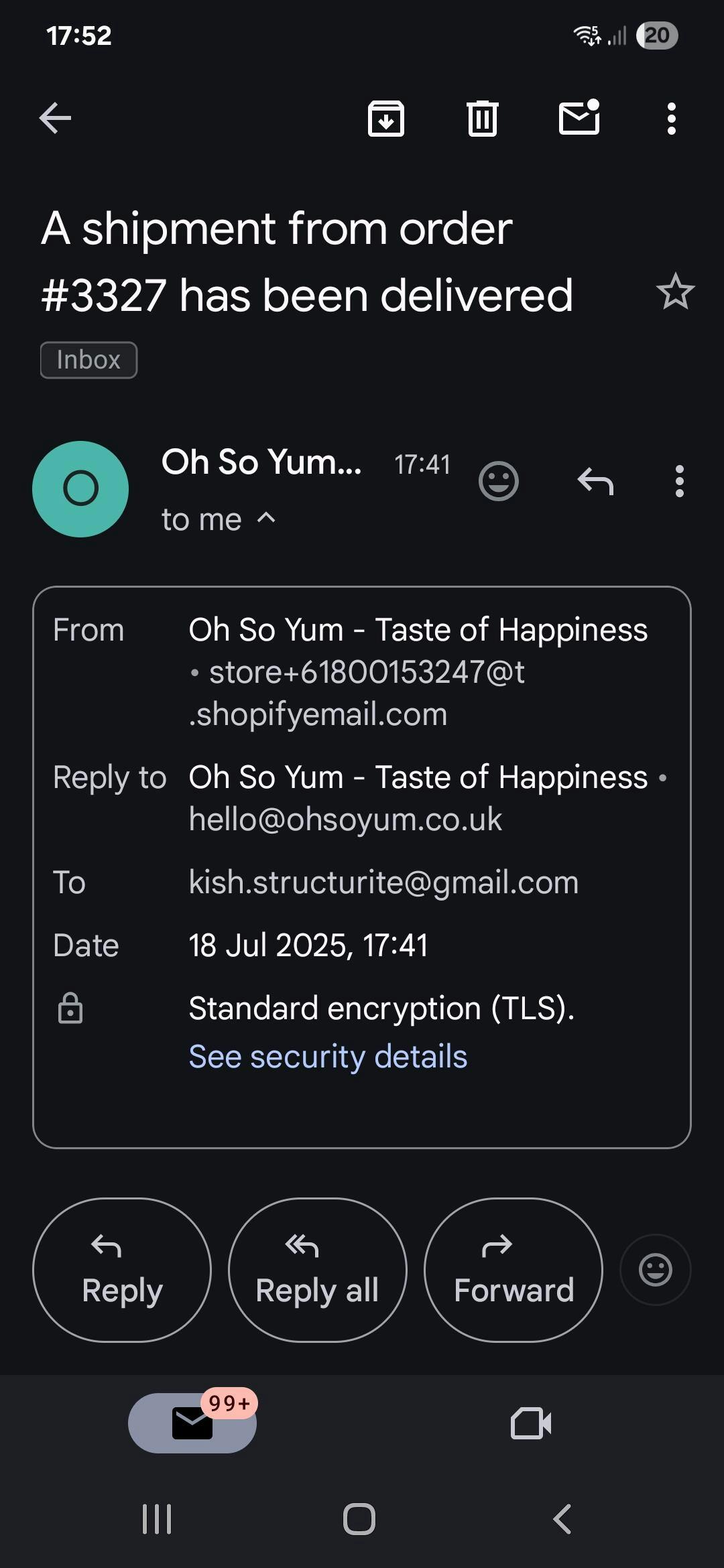Viewport: 724px width, 1568px height.
Task: Forward this email
Action: 514,1270
